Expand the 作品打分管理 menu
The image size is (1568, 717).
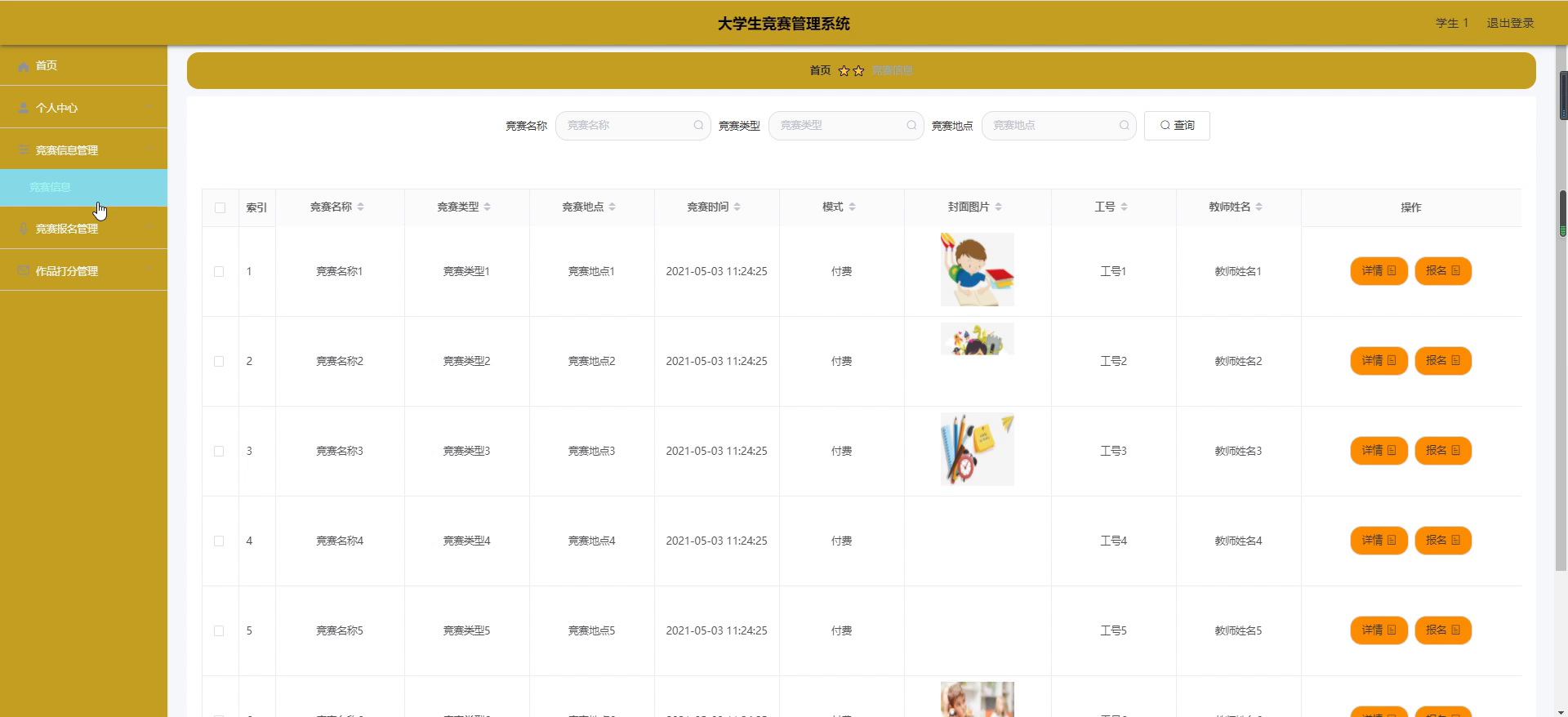pyautogui.click(x=66, y=271)
